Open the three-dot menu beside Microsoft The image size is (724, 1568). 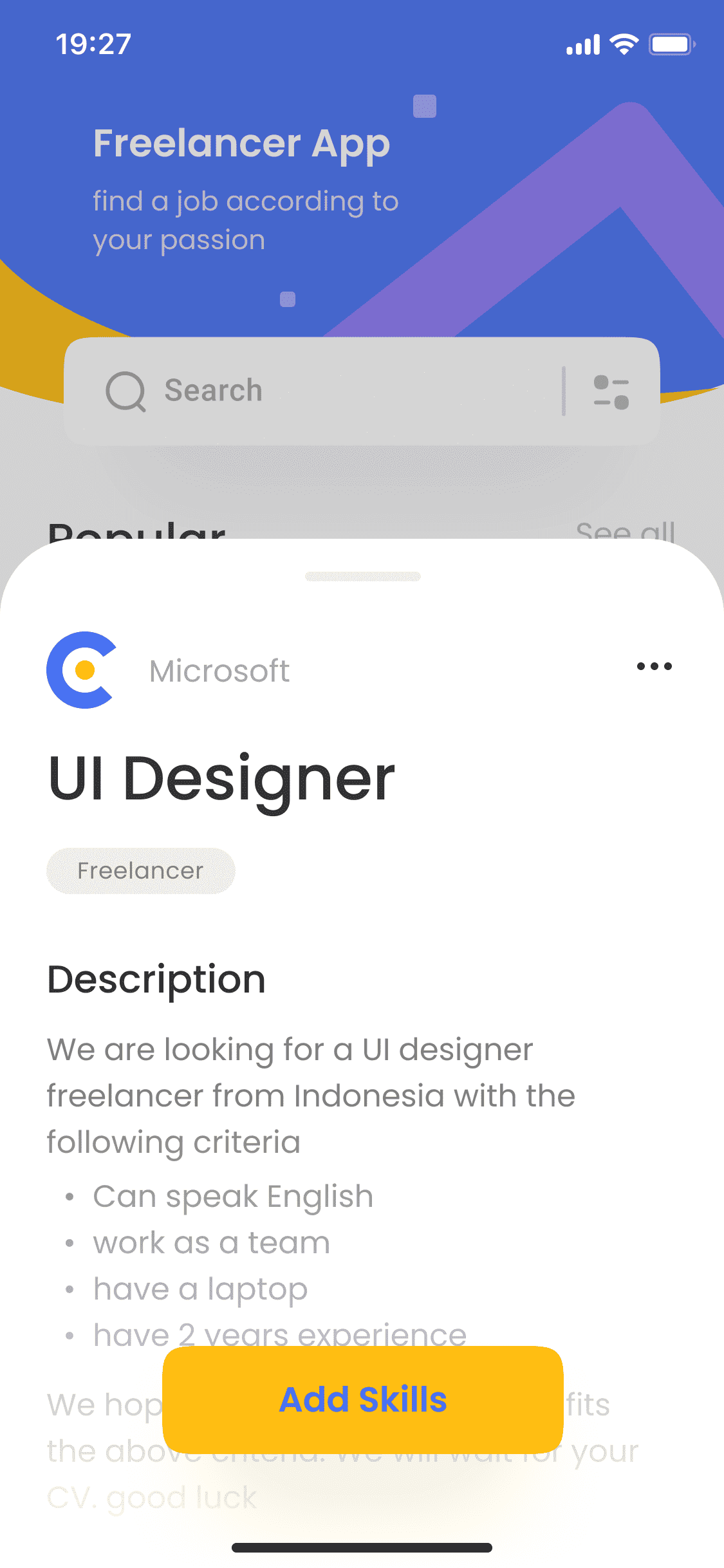coord(654,666)
